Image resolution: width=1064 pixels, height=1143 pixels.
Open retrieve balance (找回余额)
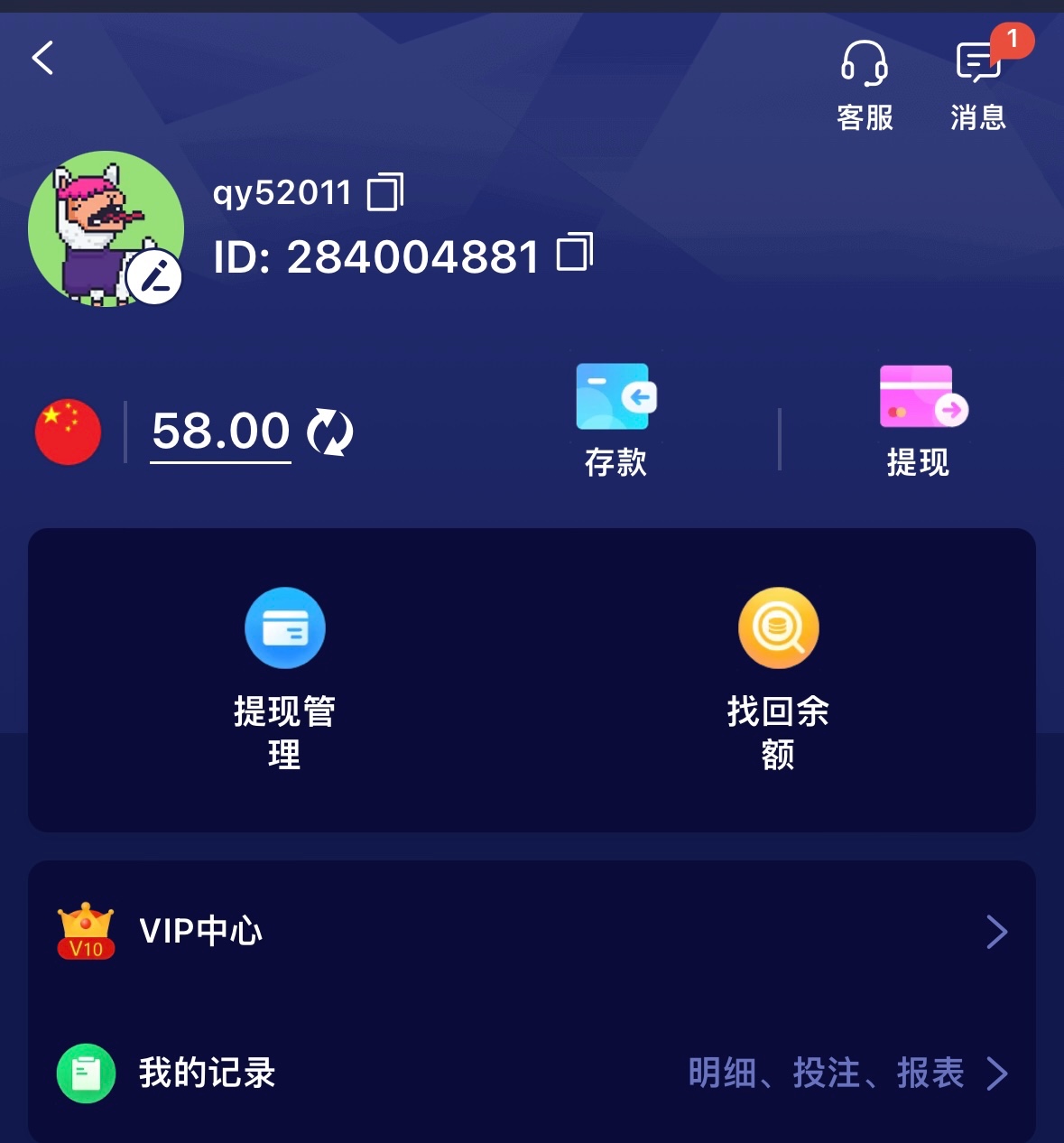click(x=778, y=677)
